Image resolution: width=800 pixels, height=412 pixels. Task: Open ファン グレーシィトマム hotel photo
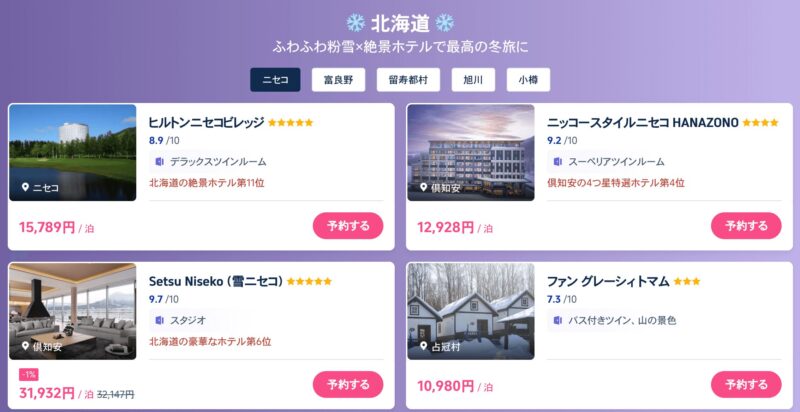coord(470,311)
